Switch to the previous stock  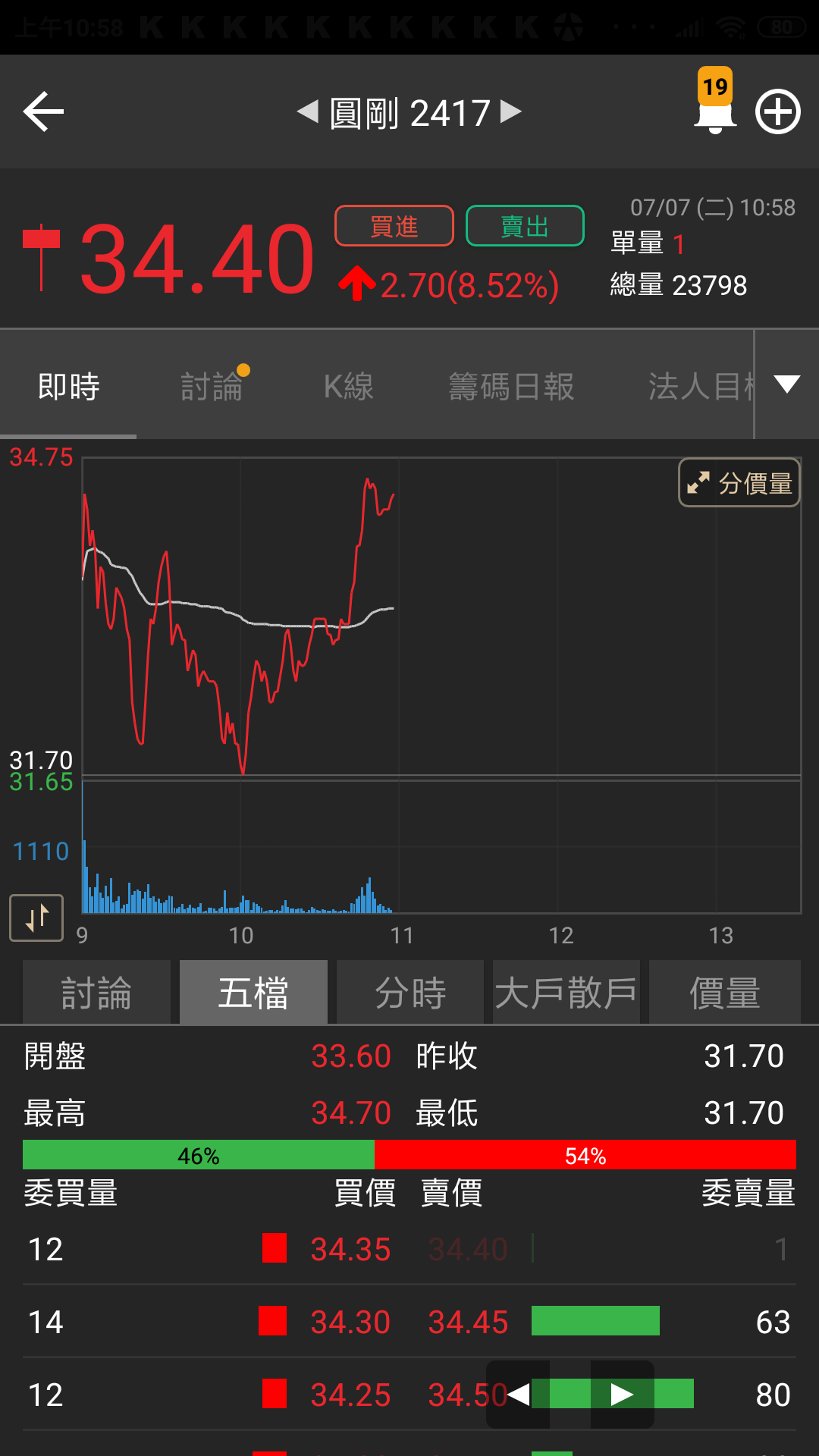[x=307, y=112]
